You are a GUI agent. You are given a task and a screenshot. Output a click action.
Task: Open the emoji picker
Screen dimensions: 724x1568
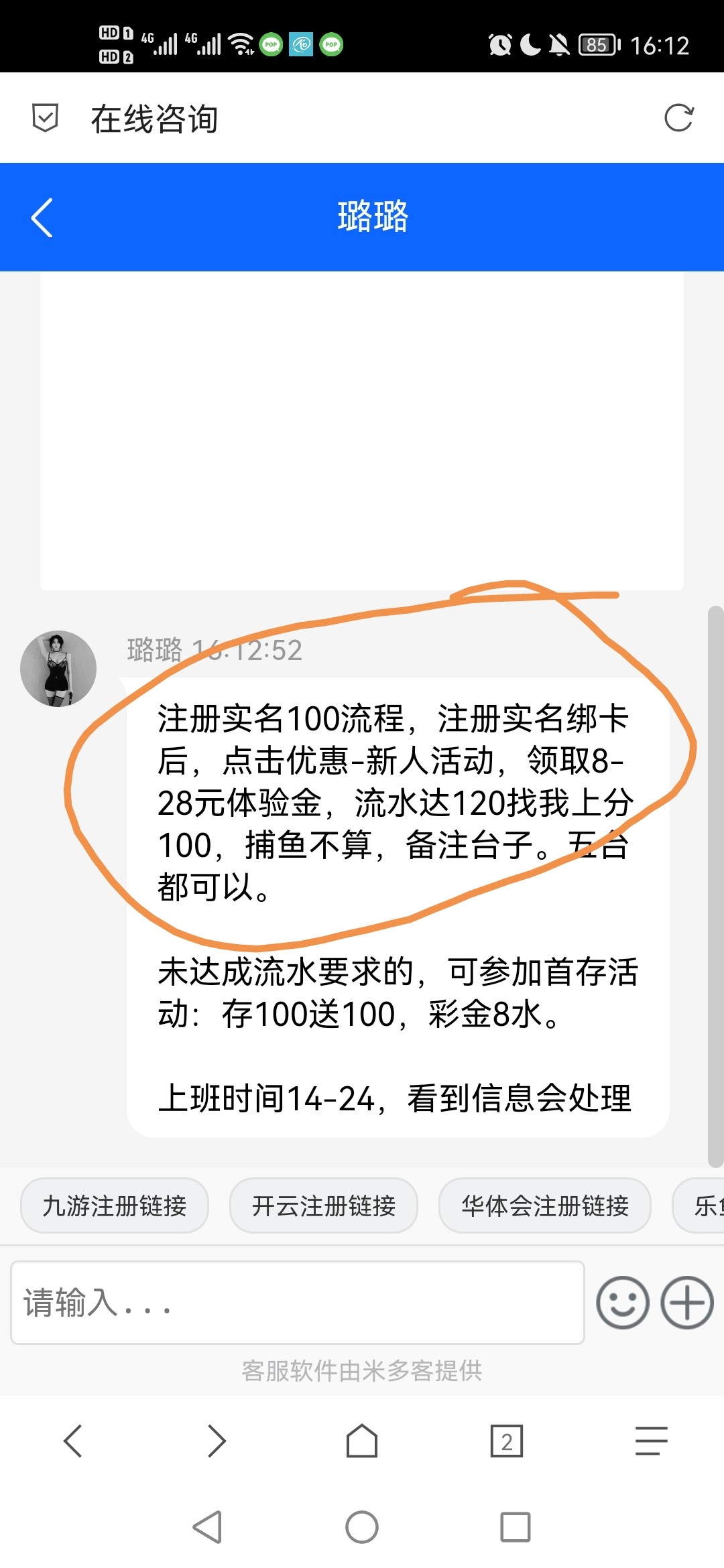[622, 1303]
